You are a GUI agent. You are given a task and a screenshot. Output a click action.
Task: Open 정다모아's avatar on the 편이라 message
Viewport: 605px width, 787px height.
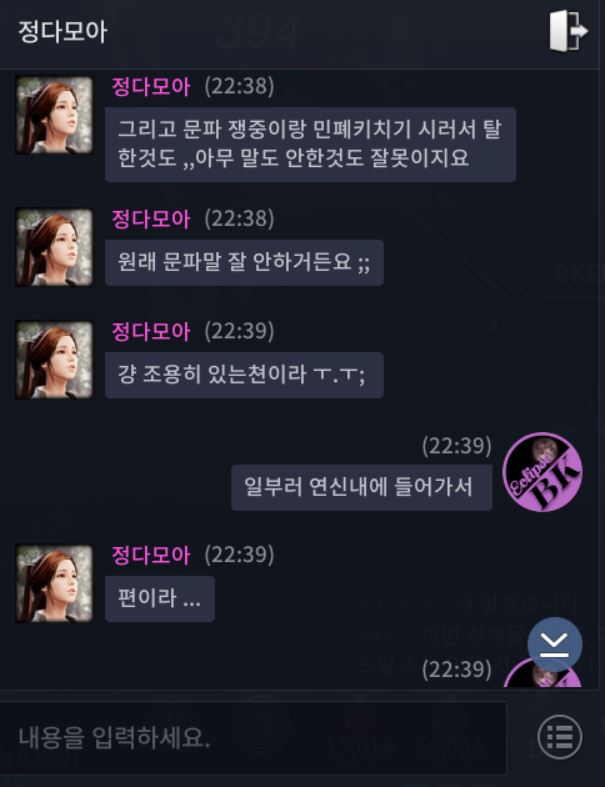54,583
